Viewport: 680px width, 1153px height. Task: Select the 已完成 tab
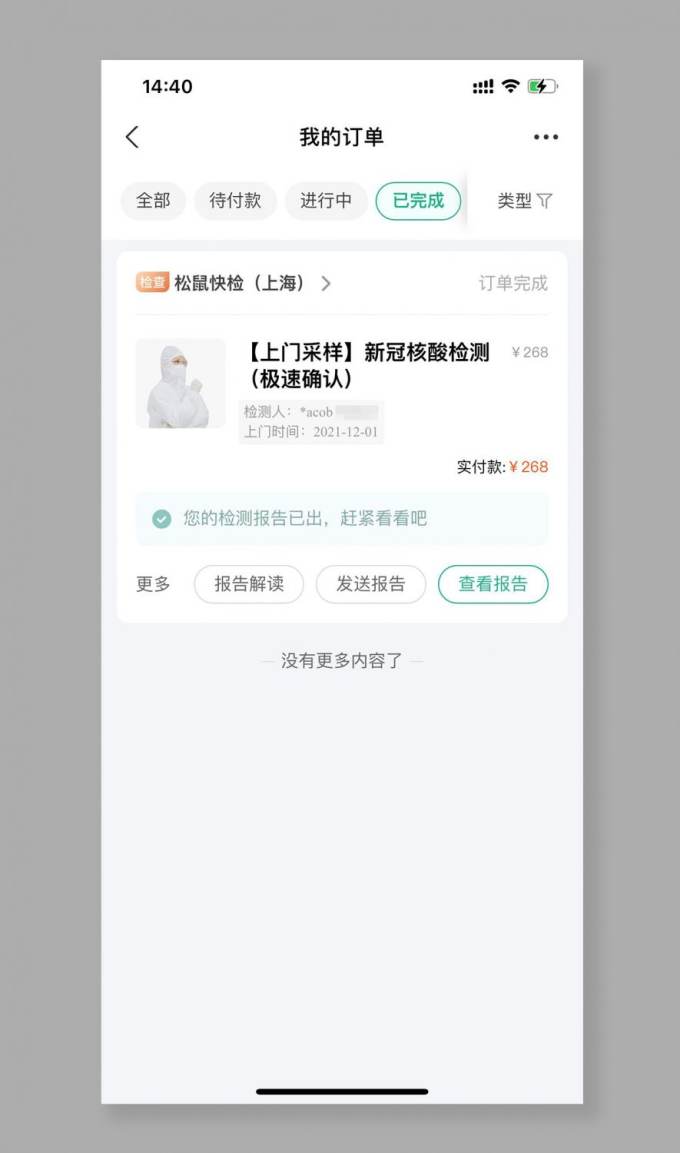click(418, 201)
